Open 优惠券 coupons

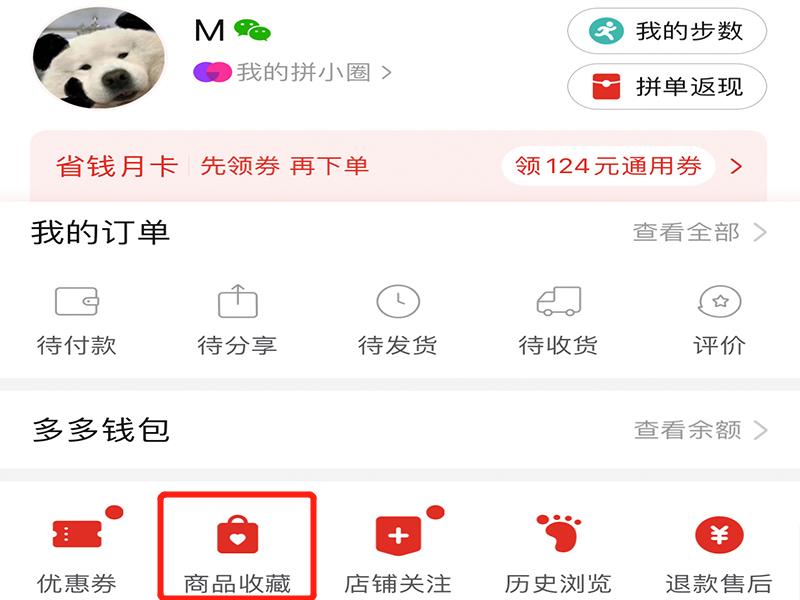click(77, 552)
